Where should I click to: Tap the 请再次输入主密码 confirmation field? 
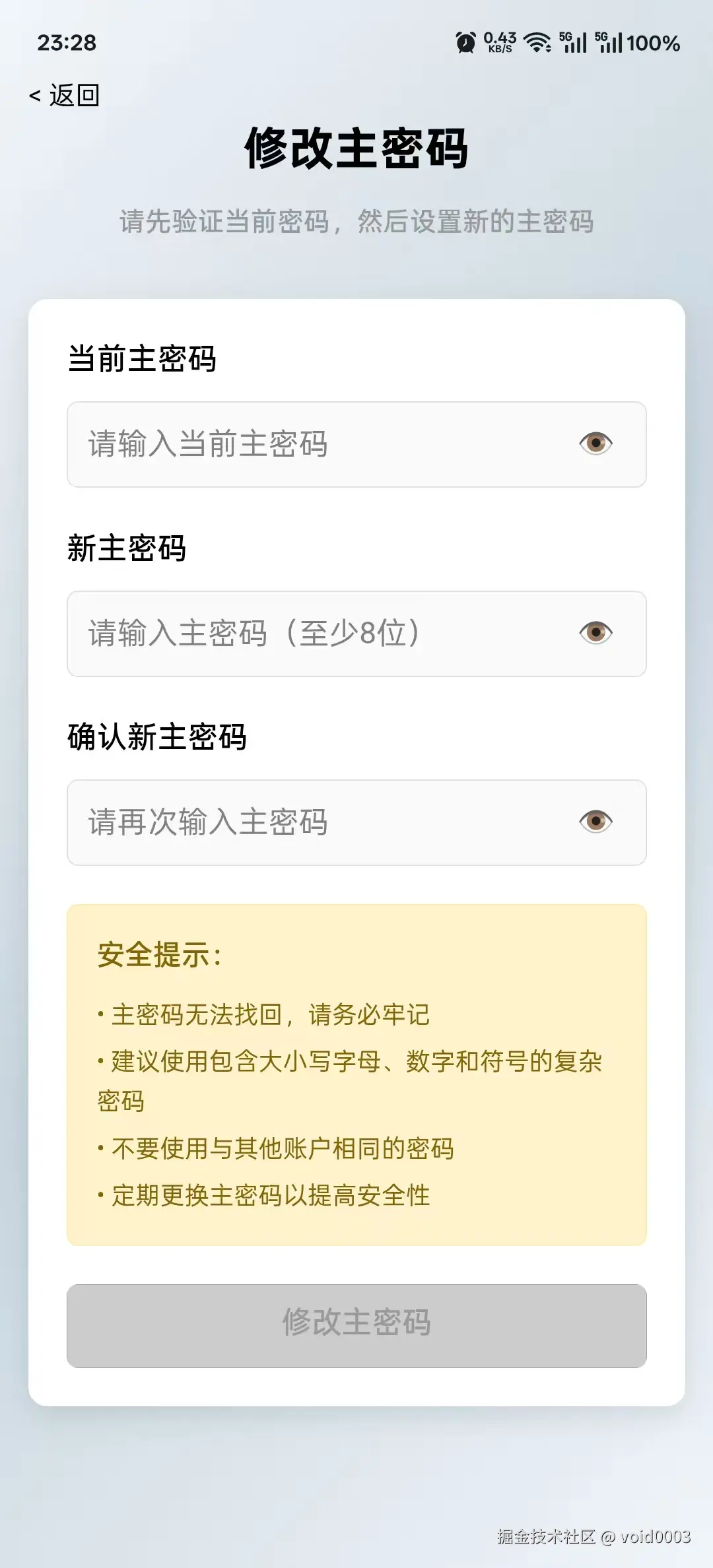(x=297, y=822)
